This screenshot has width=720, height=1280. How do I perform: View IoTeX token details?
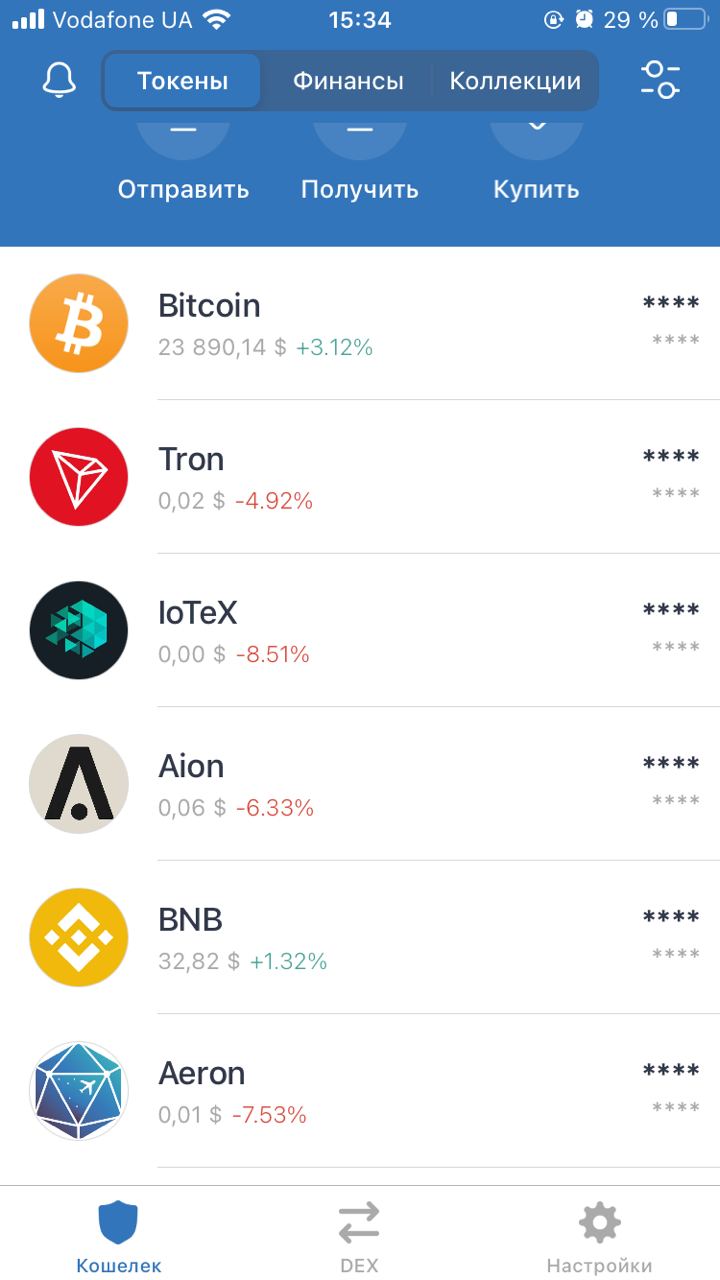(360, 630)
